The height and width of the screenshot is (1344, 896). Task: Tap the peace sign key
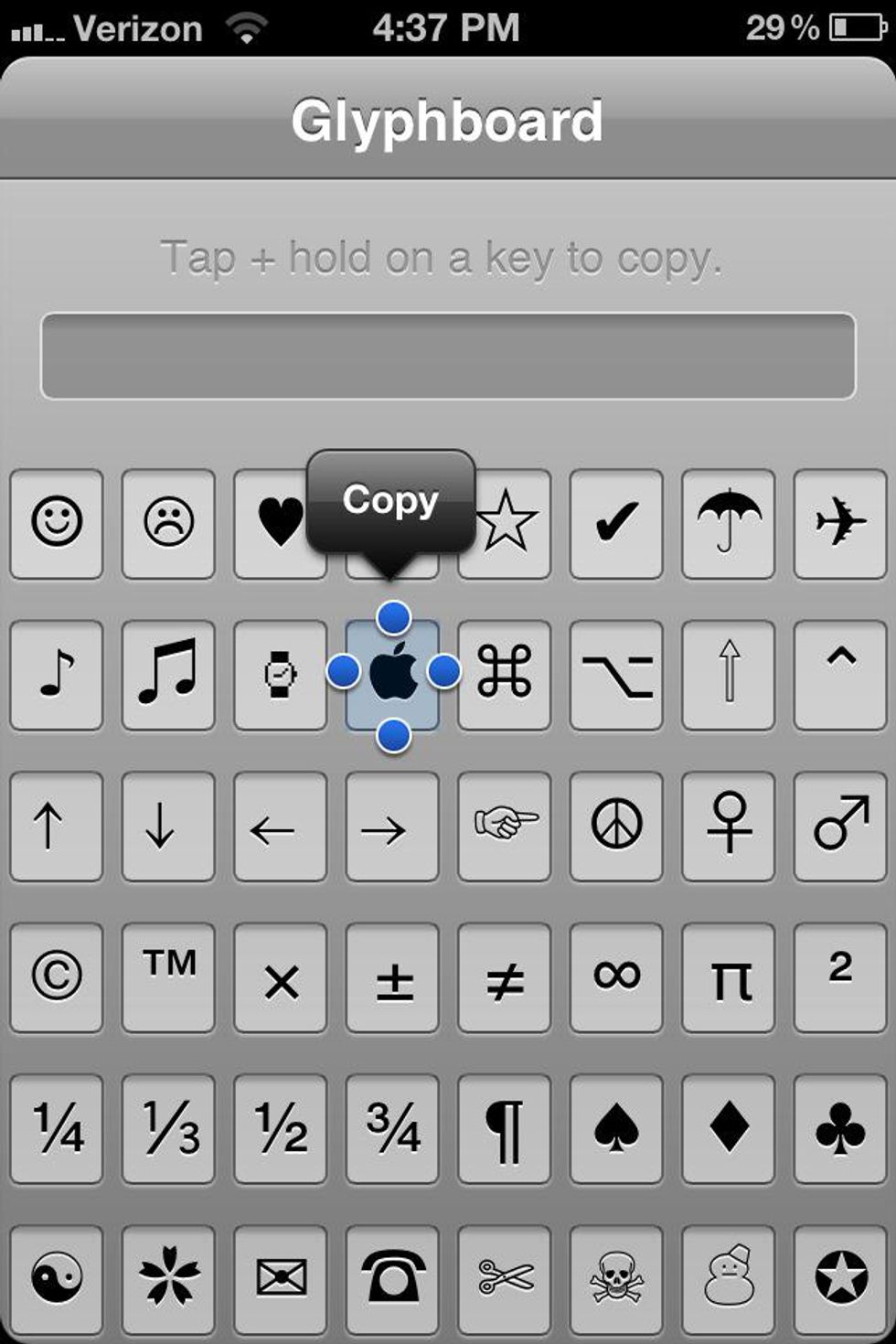click(x=616, y=826)
